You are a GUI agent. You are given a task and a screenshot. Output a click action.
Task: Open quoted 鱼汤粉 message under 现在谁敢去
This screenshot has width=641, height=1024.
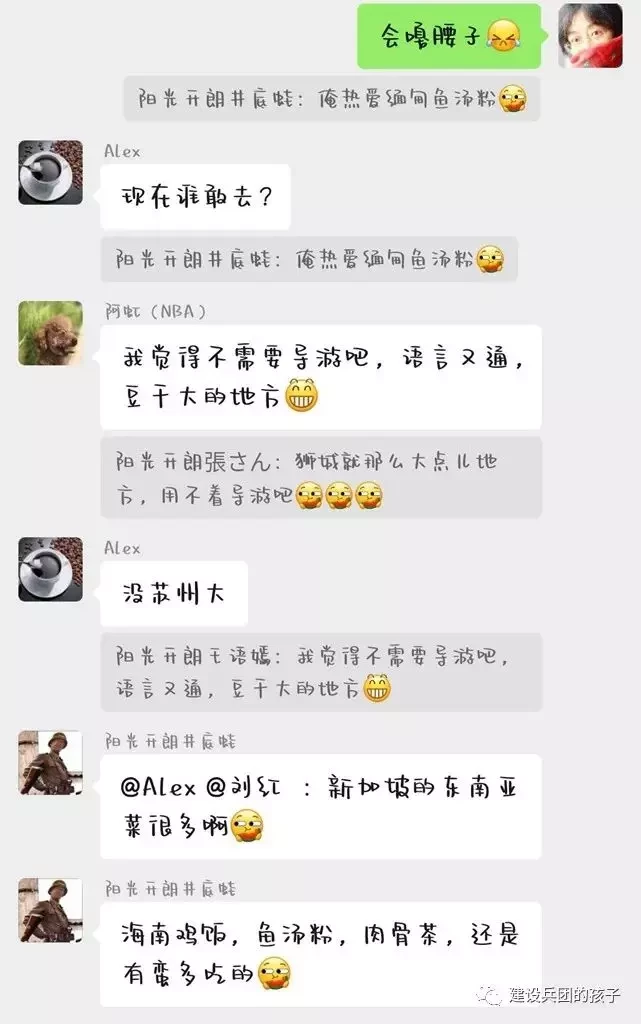(309, 260)
